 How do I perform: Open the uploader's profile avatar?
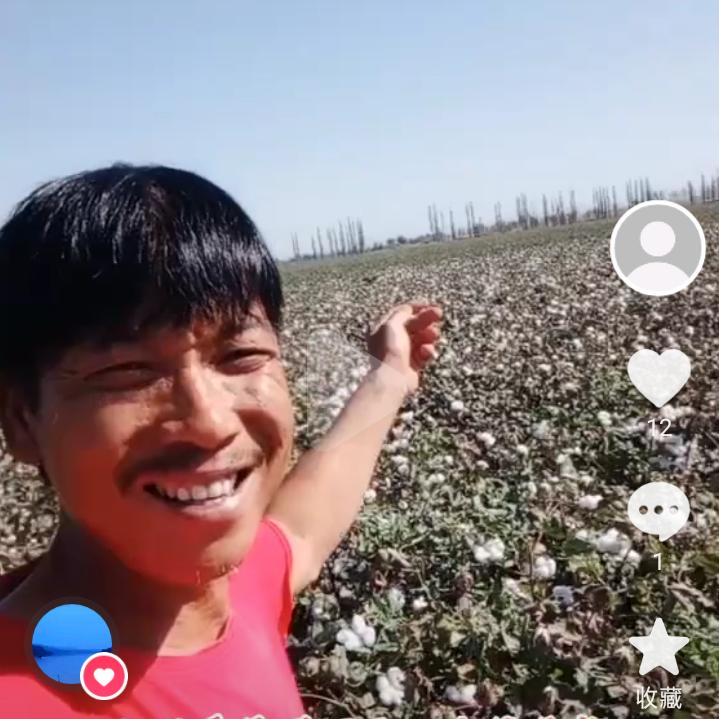coord(657,248)
